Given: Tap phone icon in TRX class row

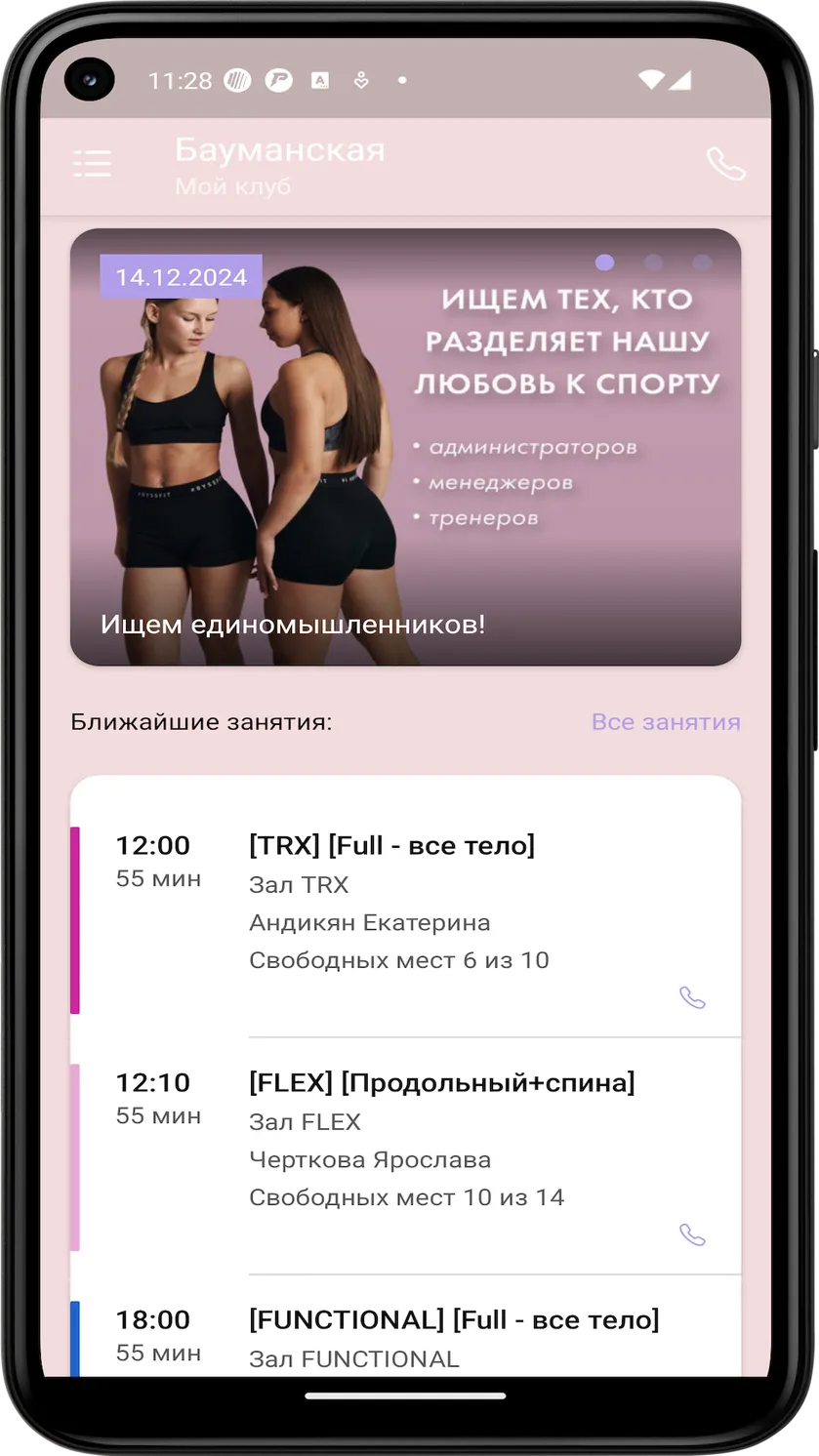Looking at the screenshot, I should 692,998.
